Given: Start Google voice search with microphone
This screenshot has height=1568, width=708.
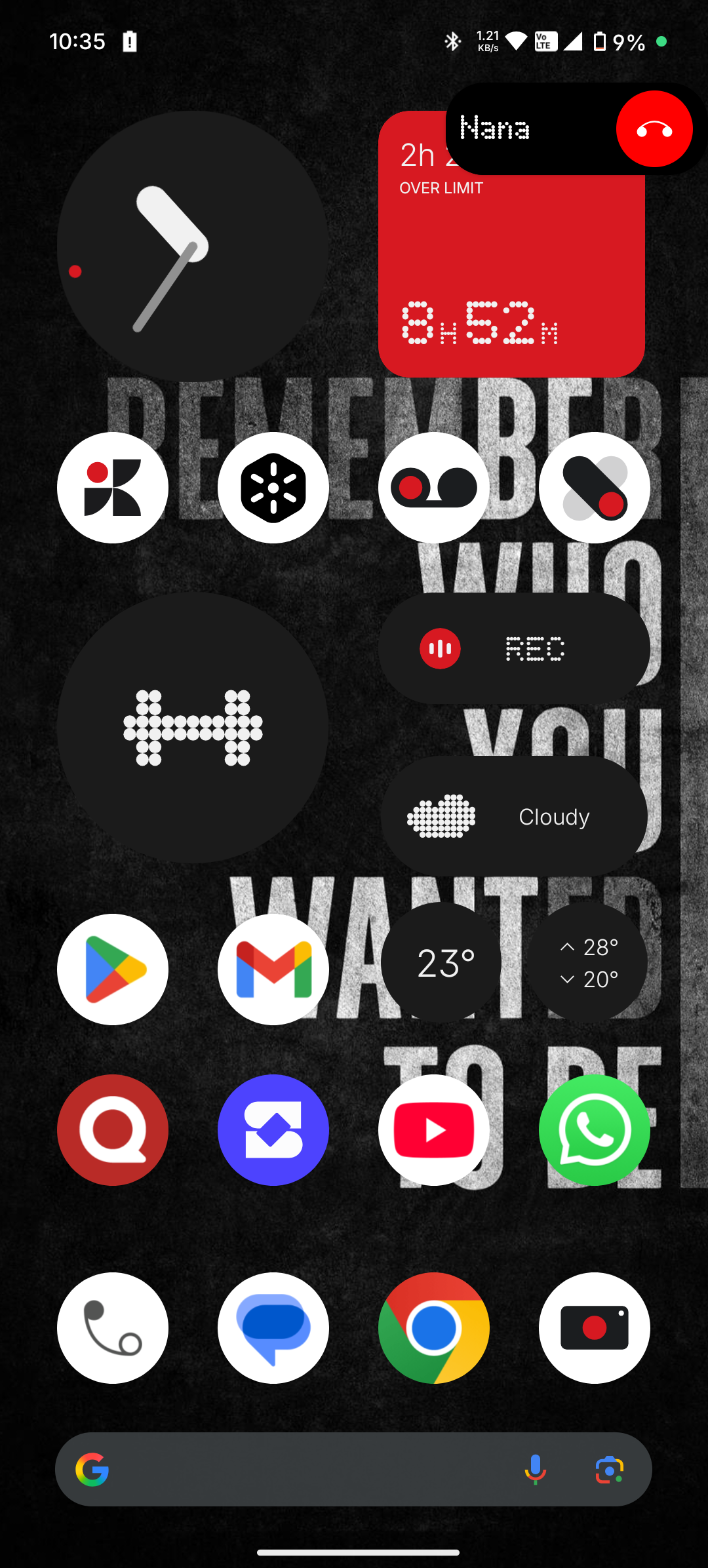Looking at the screenshot, I should point(535,1469).
